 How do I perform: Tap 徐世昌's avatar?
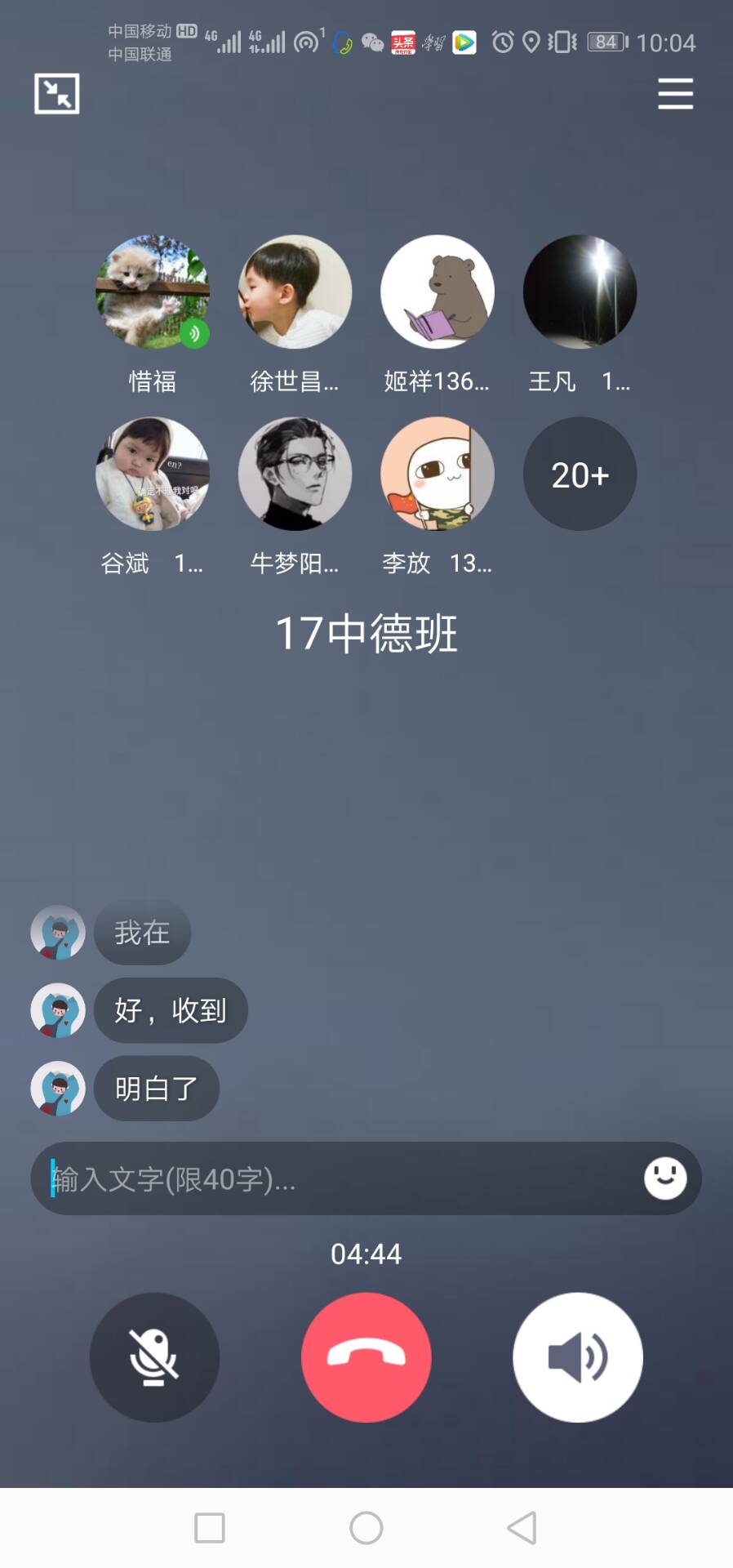pos(295,292)
